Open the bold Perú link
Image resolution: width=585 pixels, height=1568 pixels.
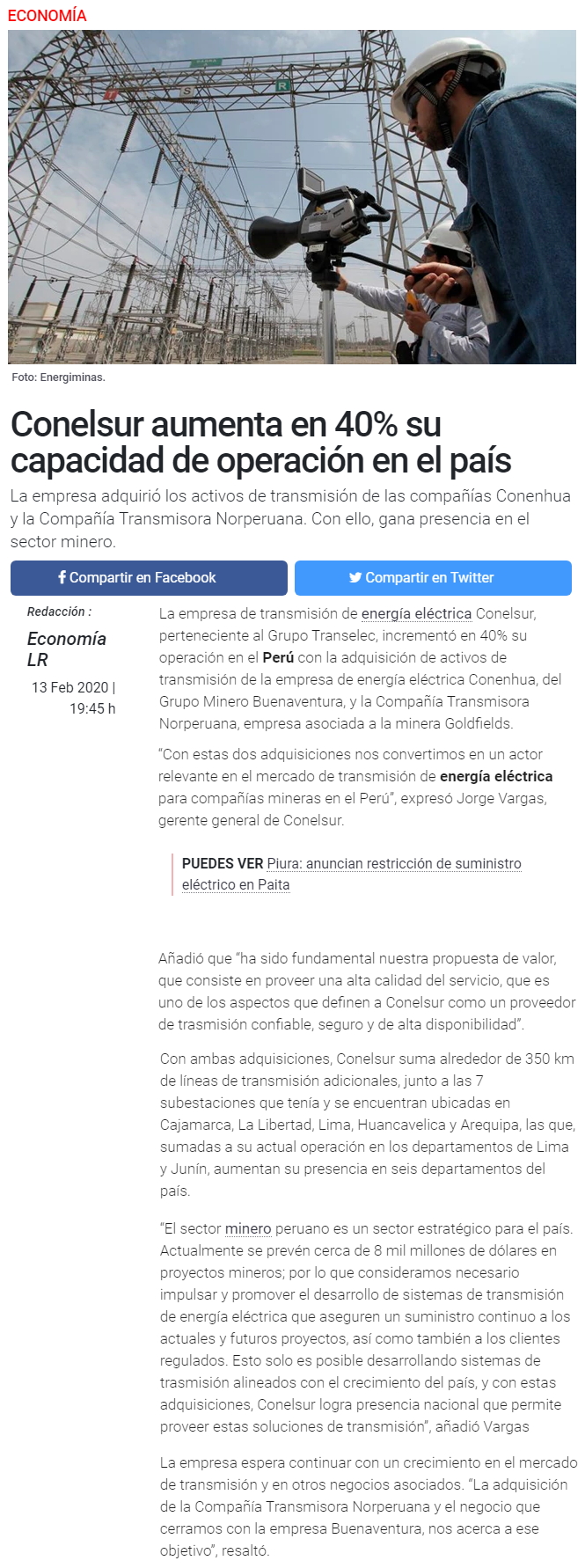pyautogui.click(x=278, y=657)
